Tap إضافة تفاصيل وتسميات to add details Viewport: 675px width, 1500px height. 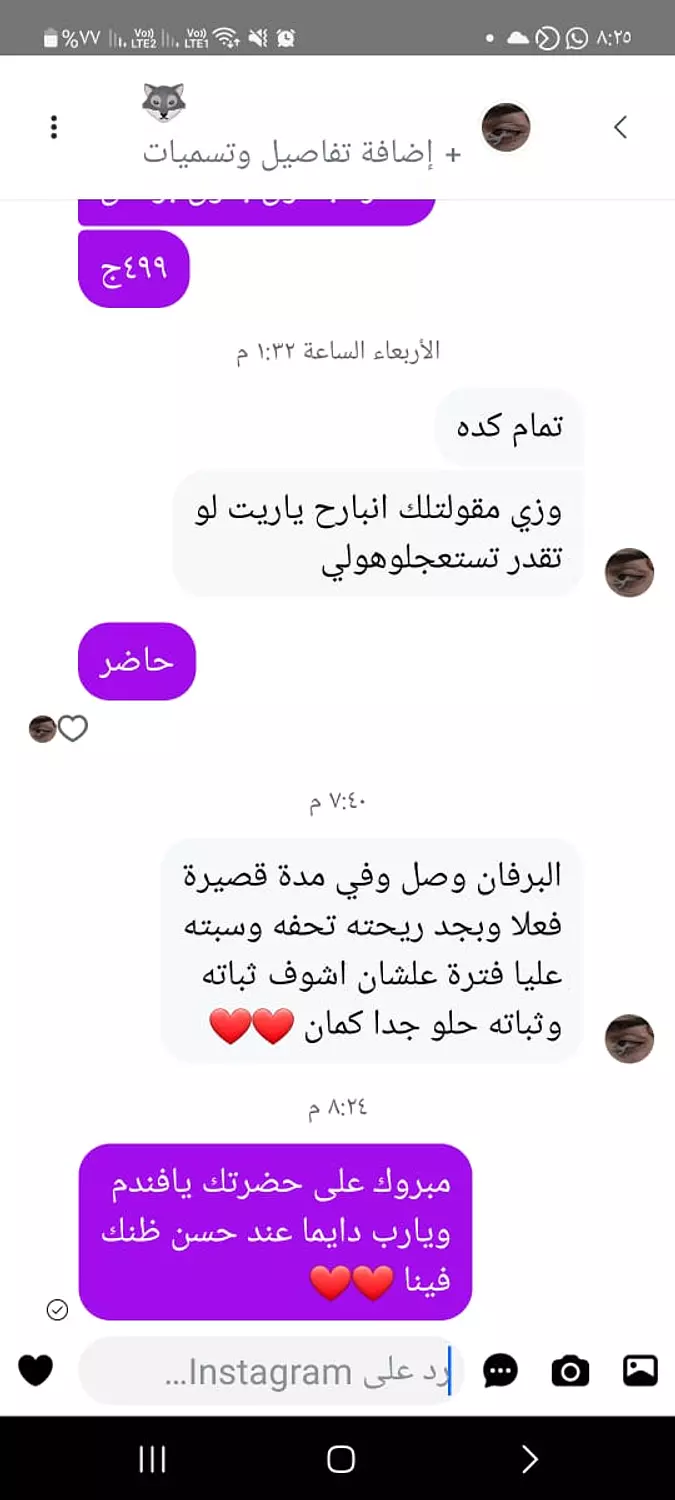click(x=302, y=153)
